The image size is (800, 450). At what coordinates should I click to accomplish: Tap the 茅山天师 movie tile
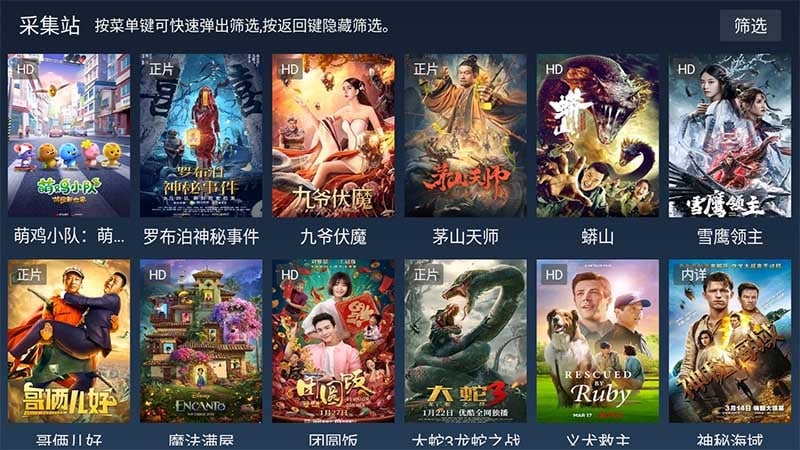465,136
